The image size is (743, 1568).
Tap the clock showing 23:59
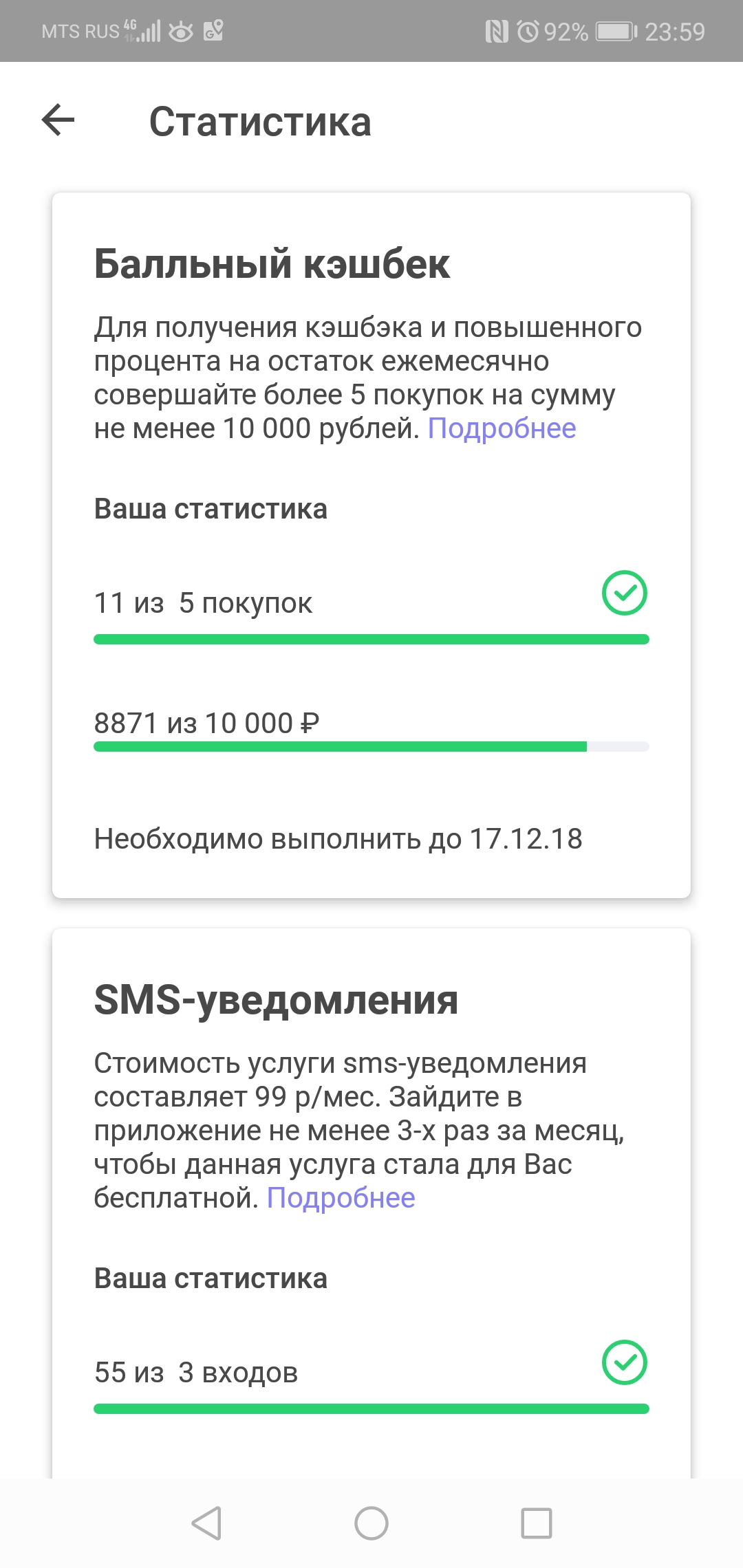[675, 30]
